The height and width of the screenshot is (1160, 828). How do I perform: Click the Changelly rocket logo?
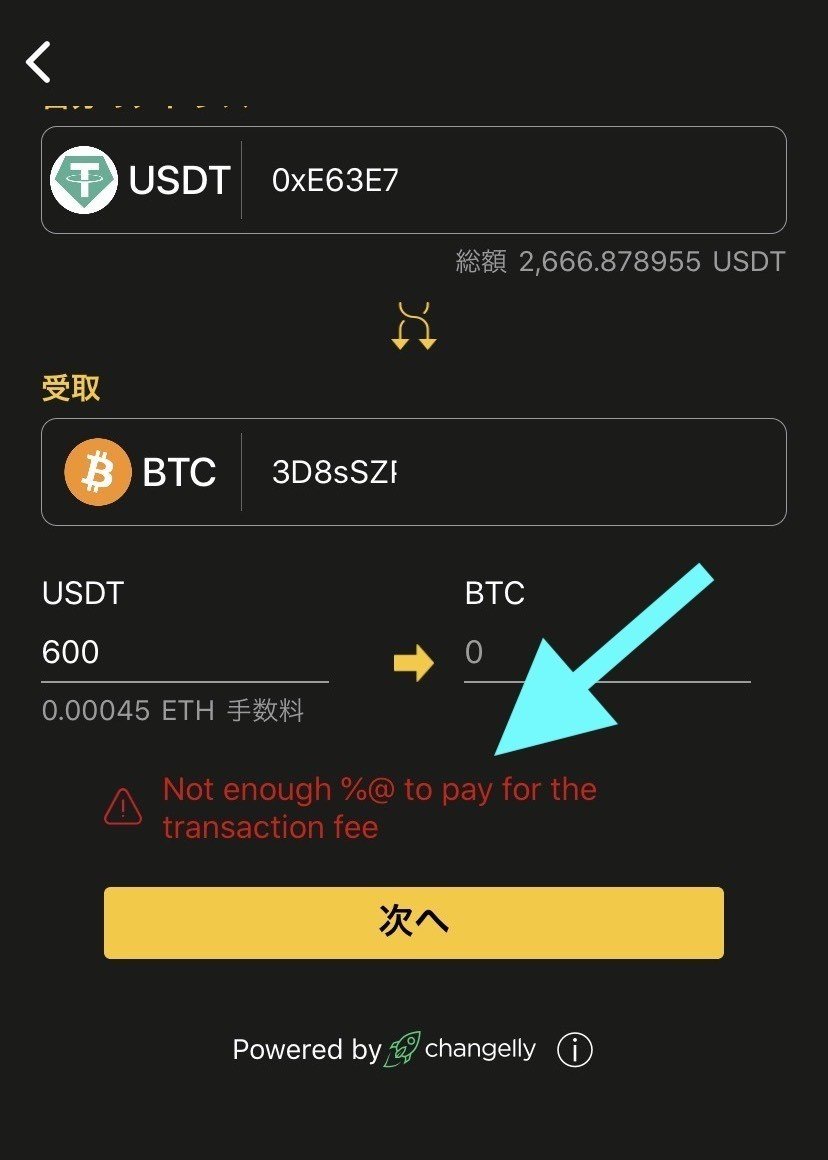coord(403,1049)
